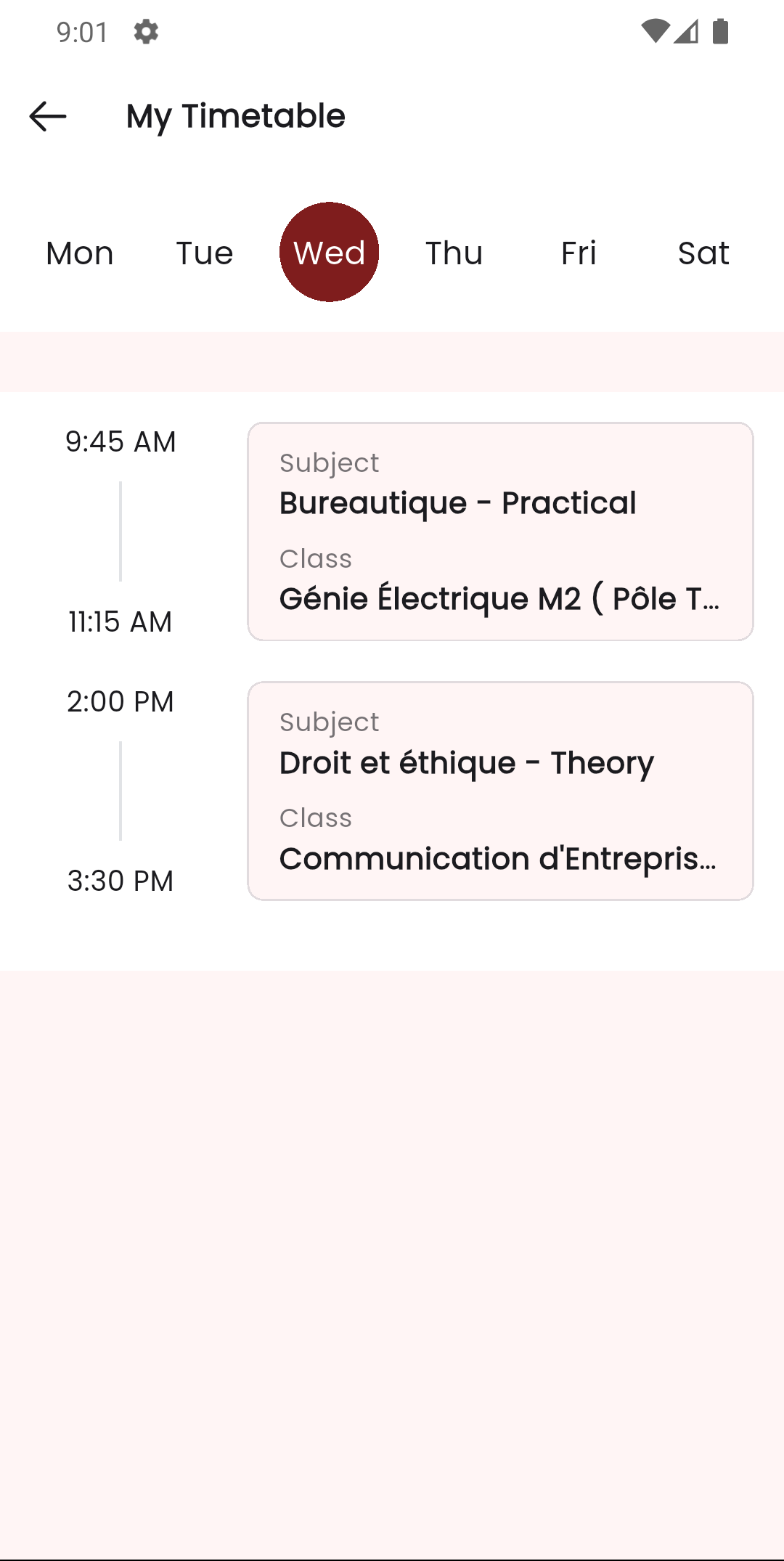Tap the selected Wed circle icon
Screen dimensions: 784x1561
(x=330, y=252)
